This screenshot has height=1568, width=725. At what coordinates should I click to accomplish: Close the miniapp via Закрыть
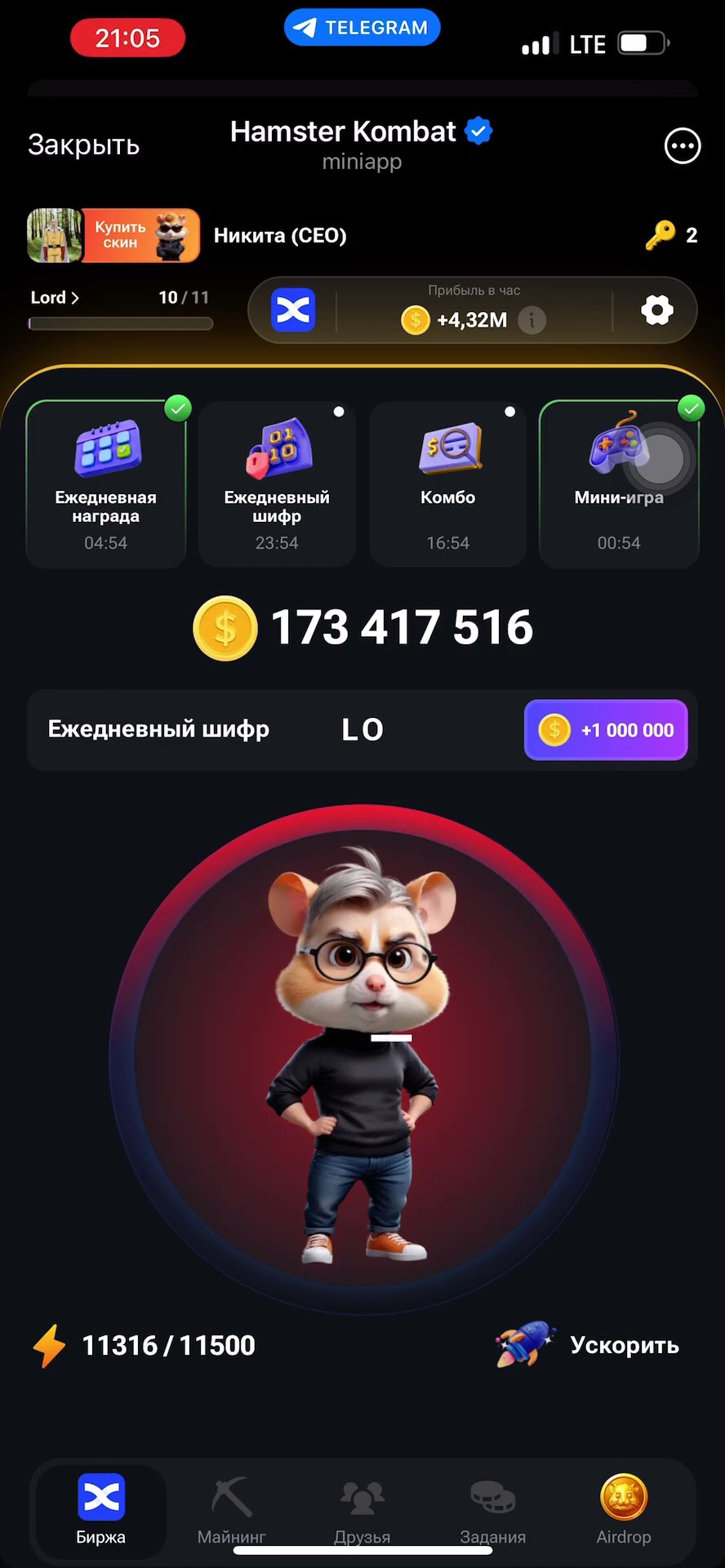83,145
